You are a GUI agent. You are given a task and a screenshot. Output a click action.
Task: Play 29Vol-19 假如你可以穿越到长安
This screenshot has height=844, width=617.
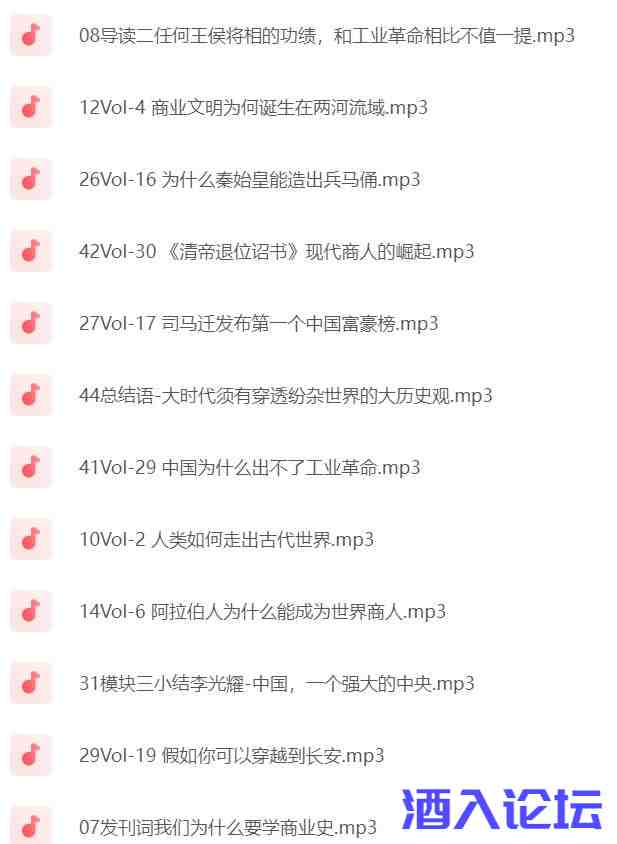tap(231, 756)
